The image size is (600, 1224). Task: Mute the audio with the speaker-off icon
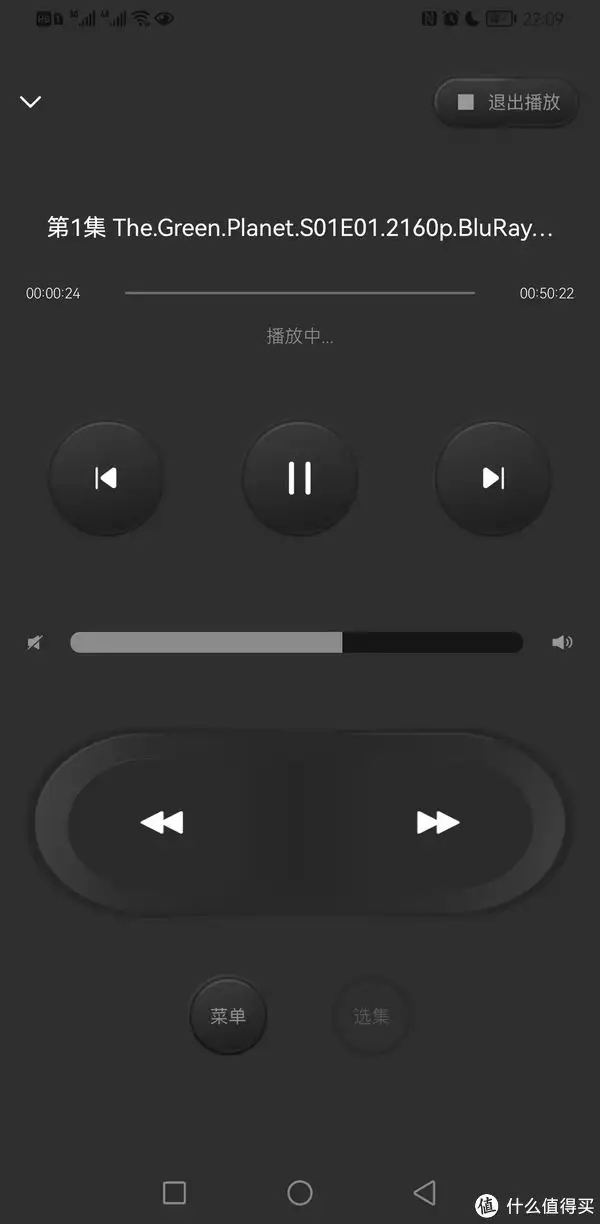(35, 642)
